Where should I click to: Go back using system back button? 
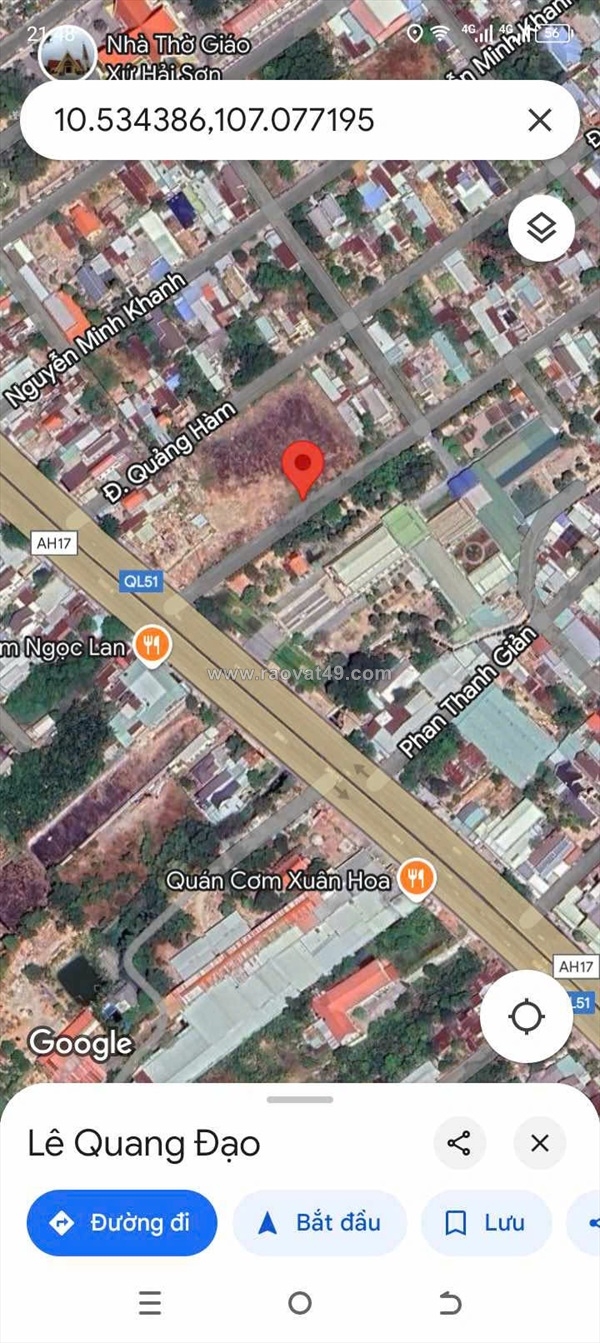click(x=450, y=1303)
